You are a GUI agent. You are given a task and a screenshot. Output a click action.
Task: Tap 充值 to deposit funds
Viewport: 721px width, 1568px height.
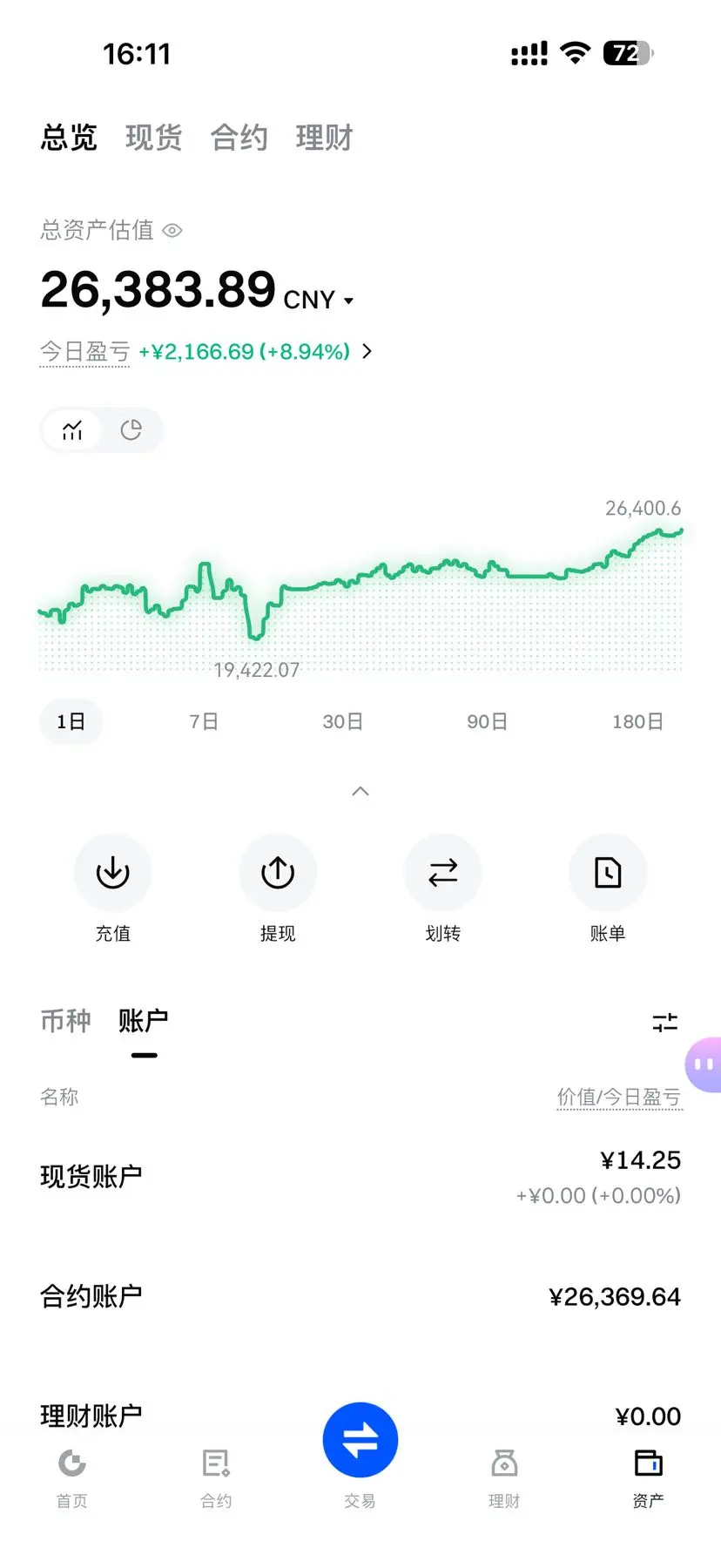(x=113, y=873)
